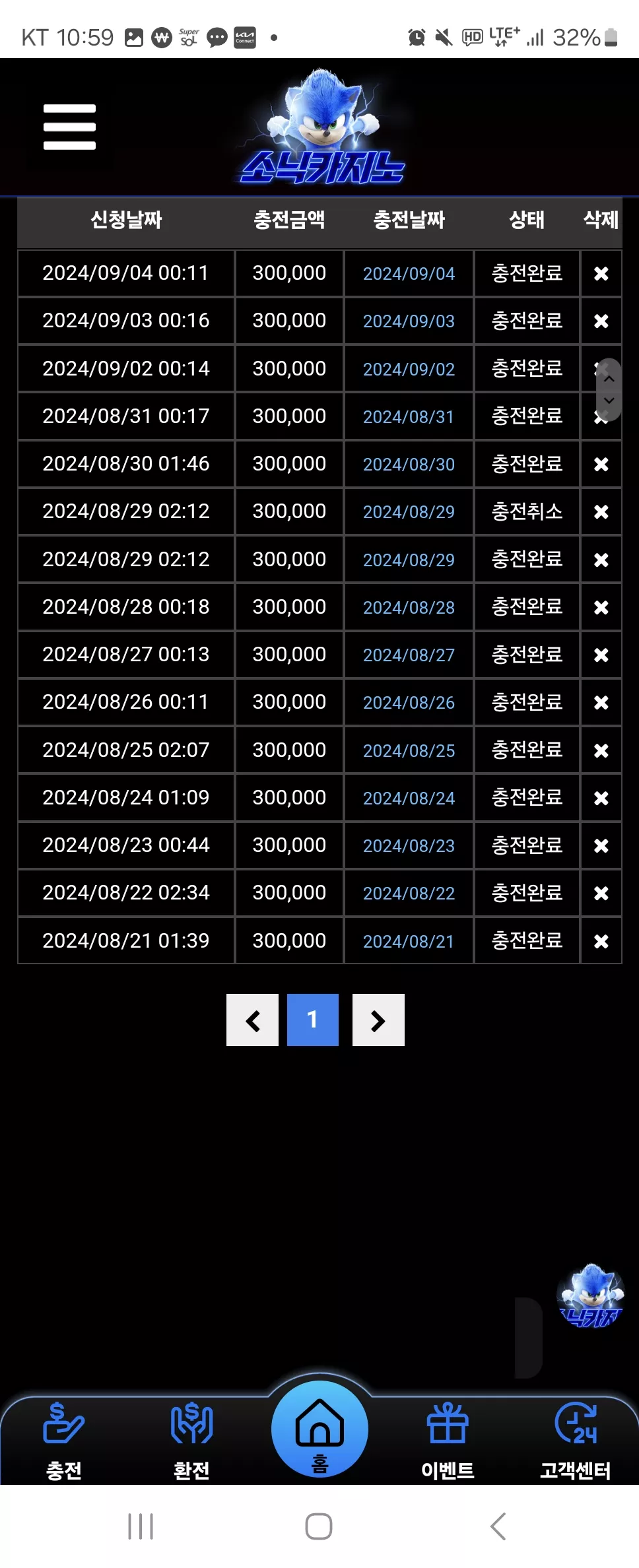Remove the 2024/08/28 00:18 charge entry
This screenshot has width=639, height=1568.
coord(601,607)
